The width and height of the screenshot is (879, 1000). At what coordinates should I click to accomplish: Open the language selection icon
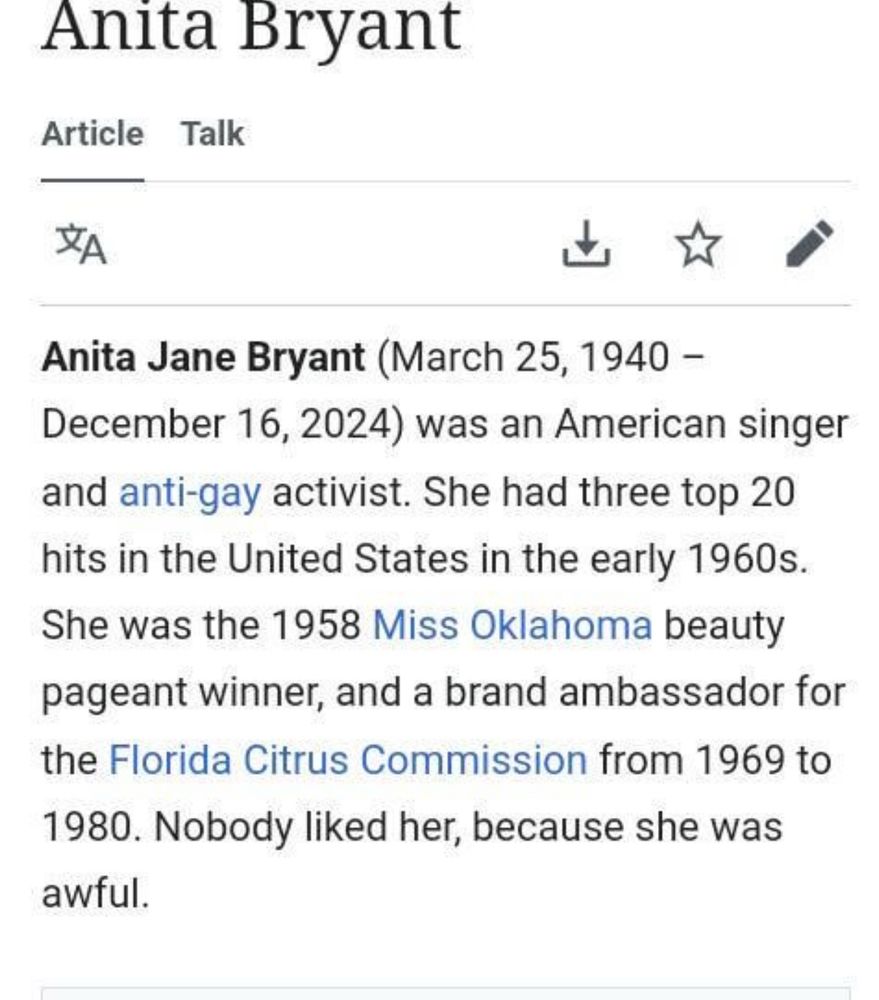(x=81, y=244)
